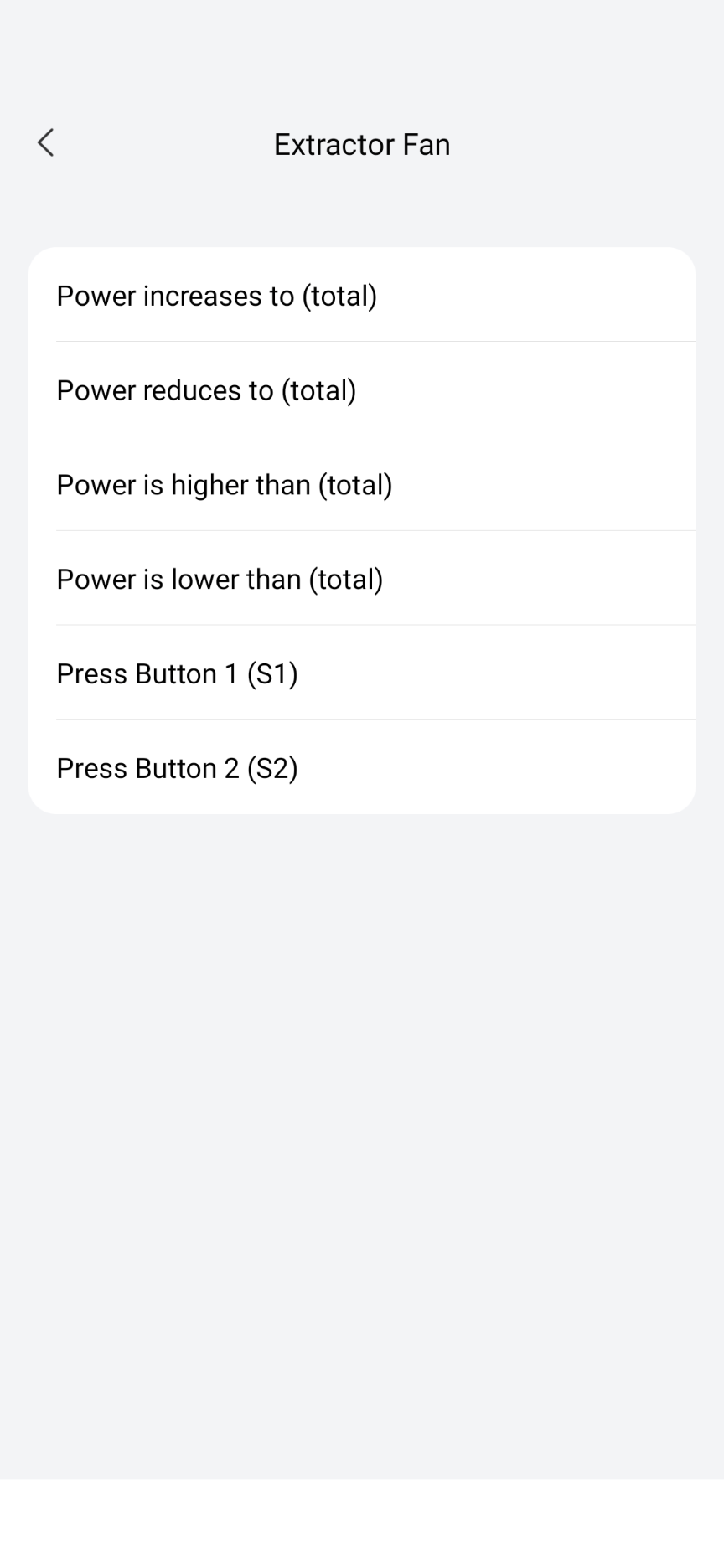Choose Power reduces to (total) trigger
Screen dimensions: 724x1568
pos(361,390)
